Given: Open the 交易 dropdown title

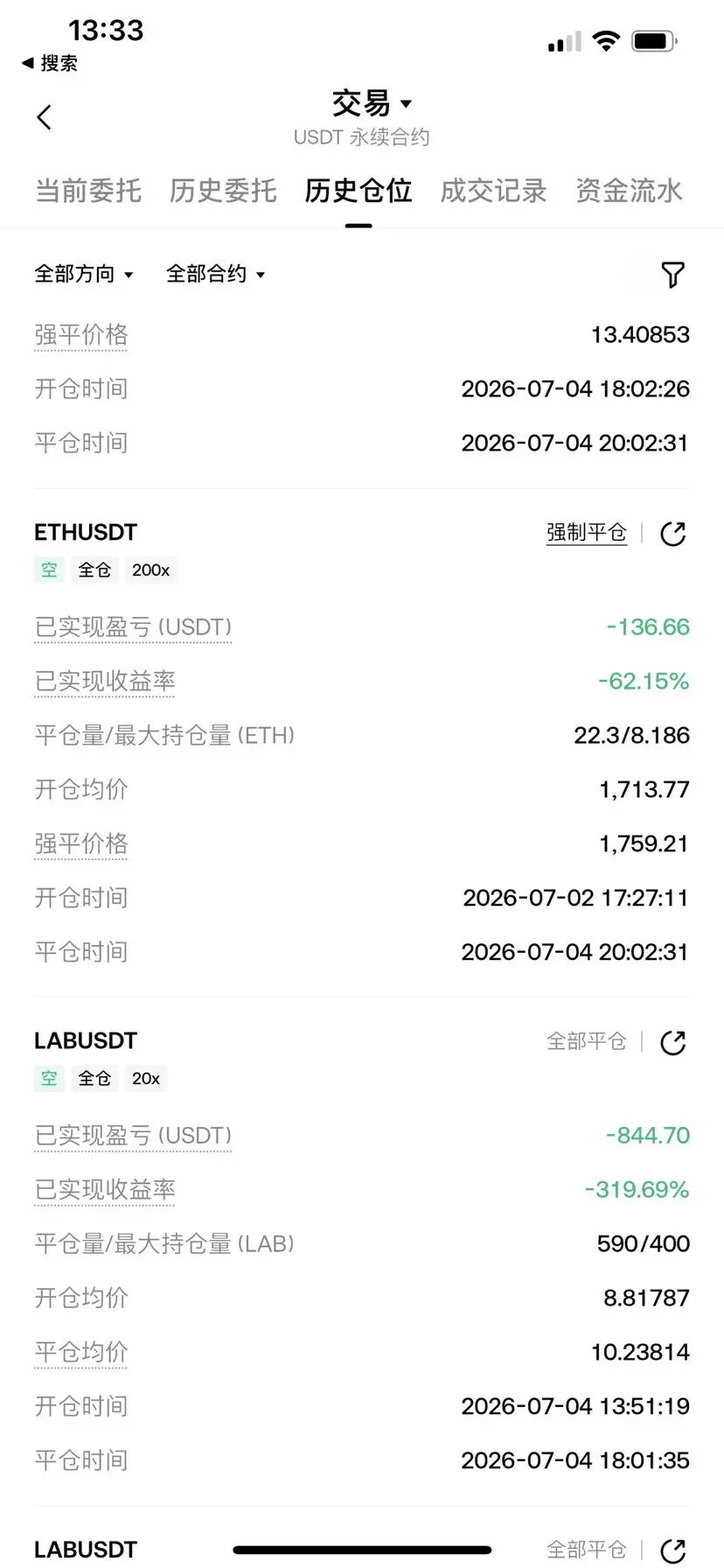Looking at the screenshot, I should coord(371,103).
